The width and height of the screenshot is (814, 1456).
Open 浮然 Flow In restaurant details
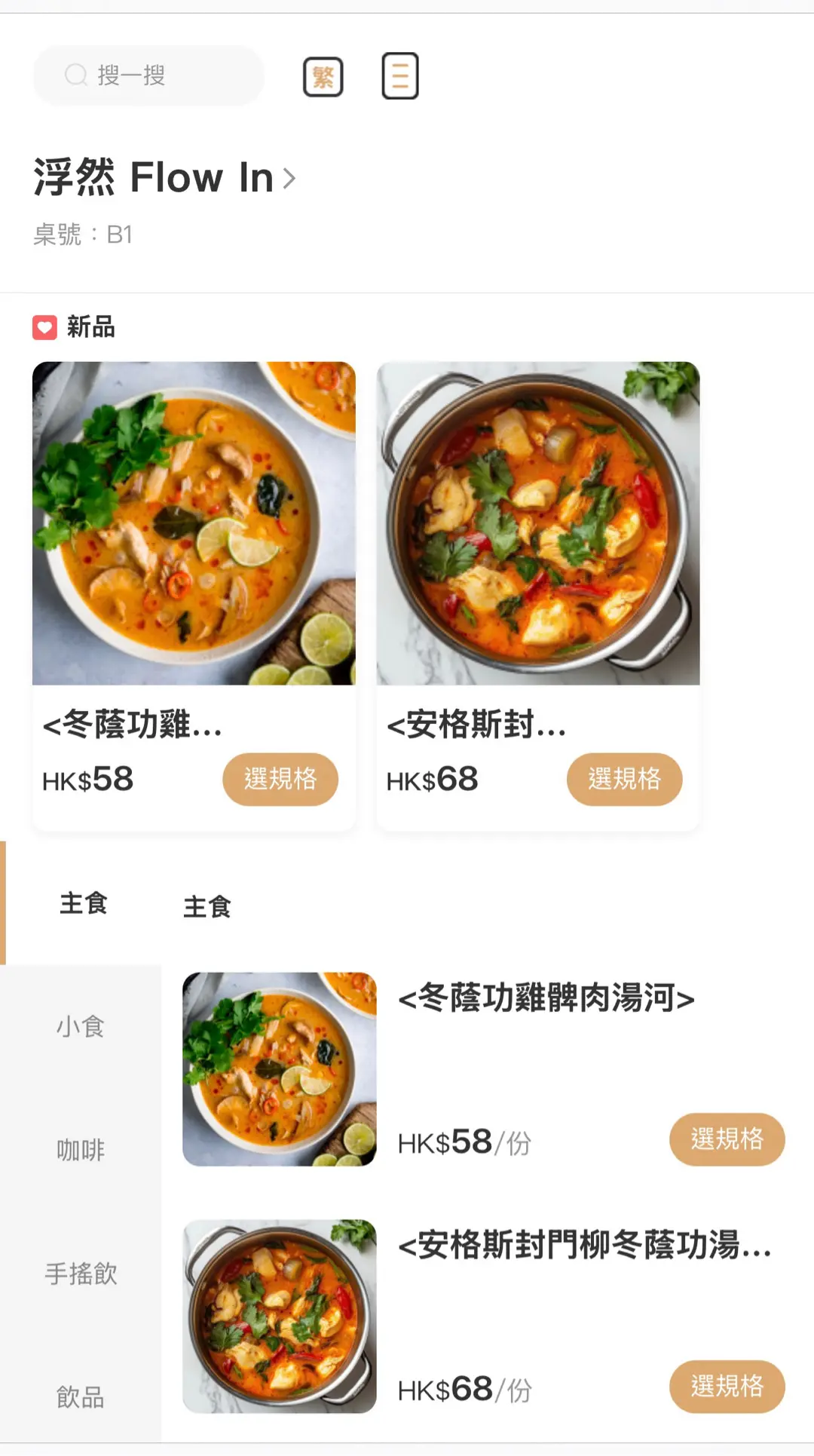click(165, 178)
